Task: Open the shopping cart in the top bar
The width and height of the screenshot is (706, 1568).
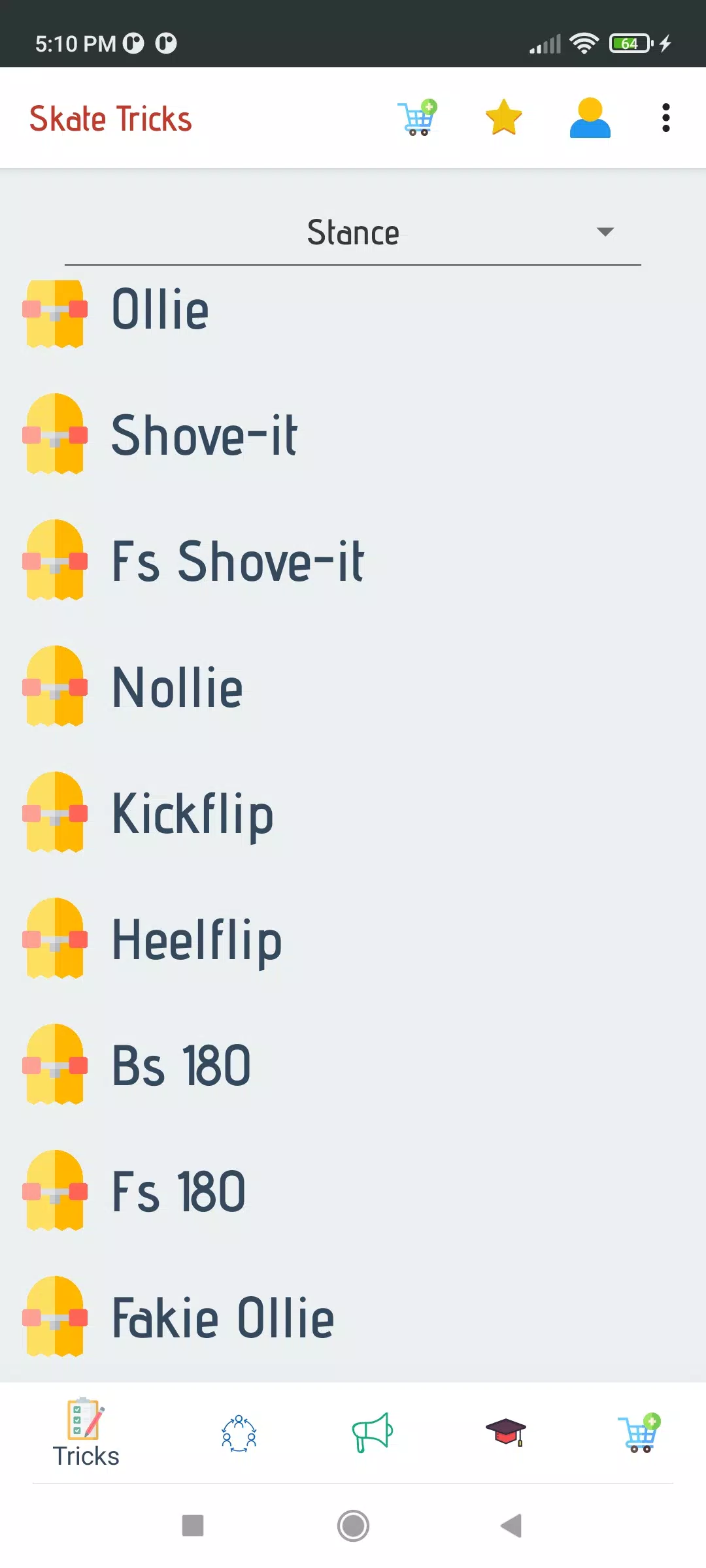Action: click(418, 118)
